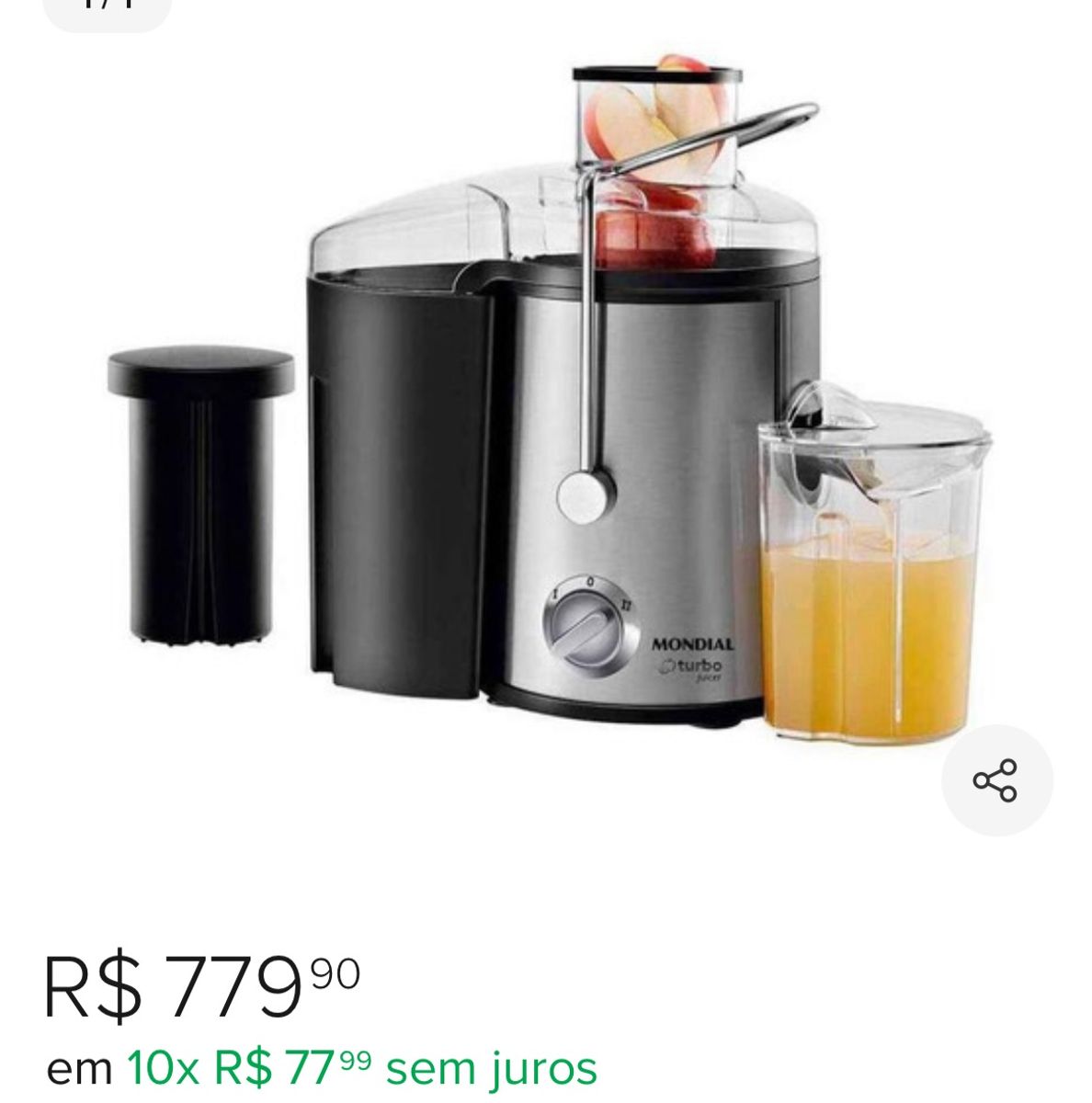This screenshot has width=1092, height=1103.
Task: Tap the turbo juicer label on the product
Action: coord(694,666)
